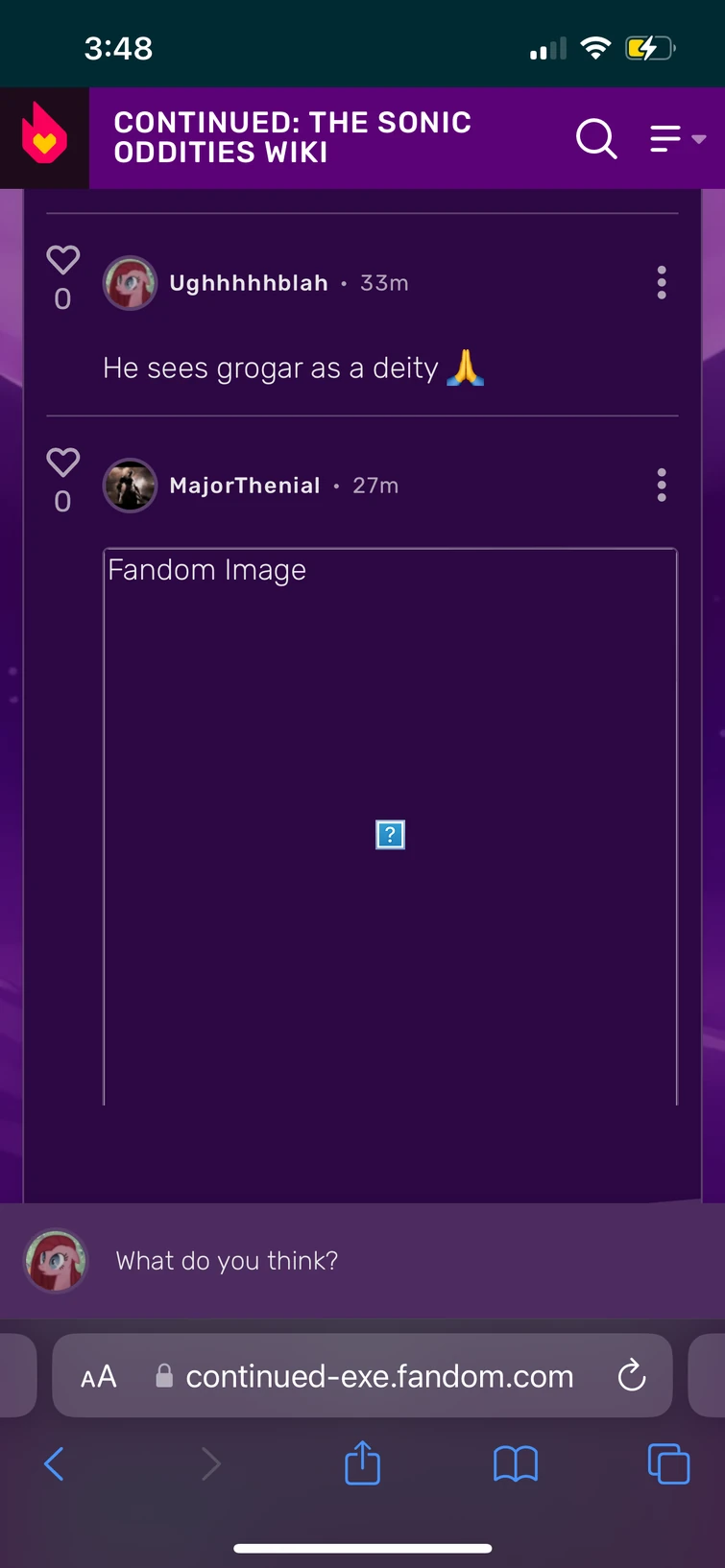Open more options on MajorThenial's reply
Screen dimensions: 725x1568
pos(662,485)
